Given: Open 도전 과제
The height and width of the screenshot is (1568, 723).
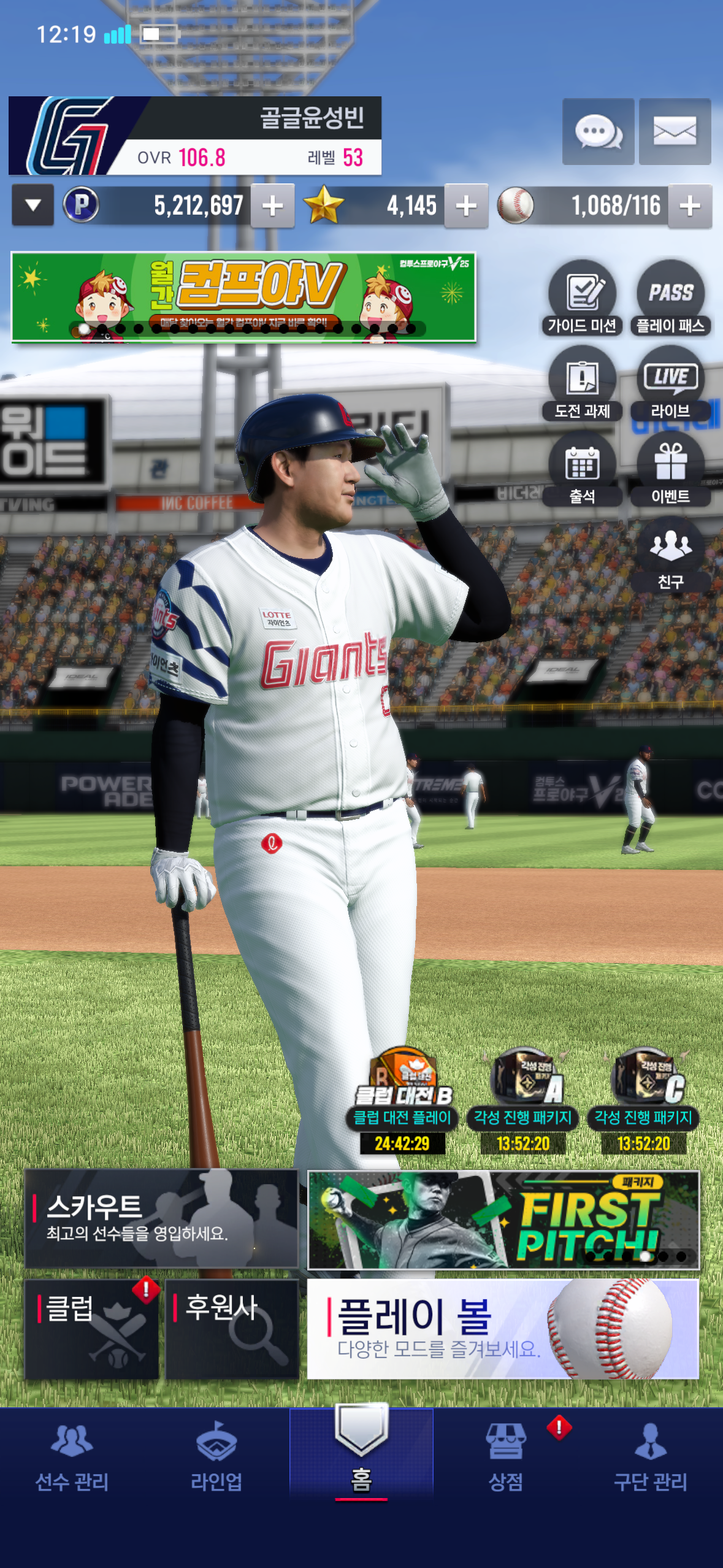Looking at the screenshot, I should tap(582, 383).
